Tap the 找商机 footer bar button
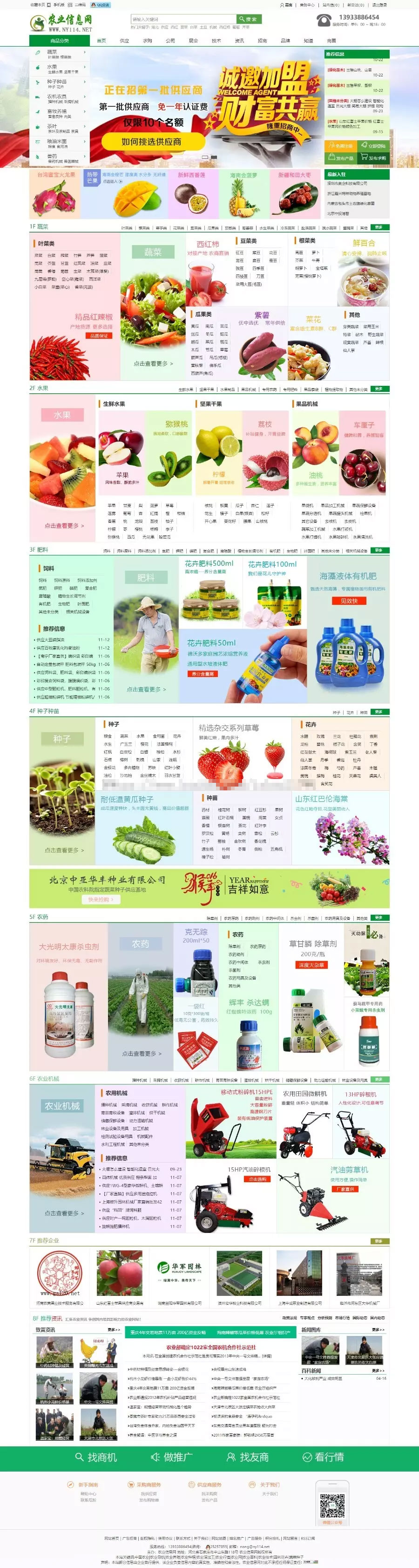Viewport: 419px width, 1568px height. (x=96, y=1457)
